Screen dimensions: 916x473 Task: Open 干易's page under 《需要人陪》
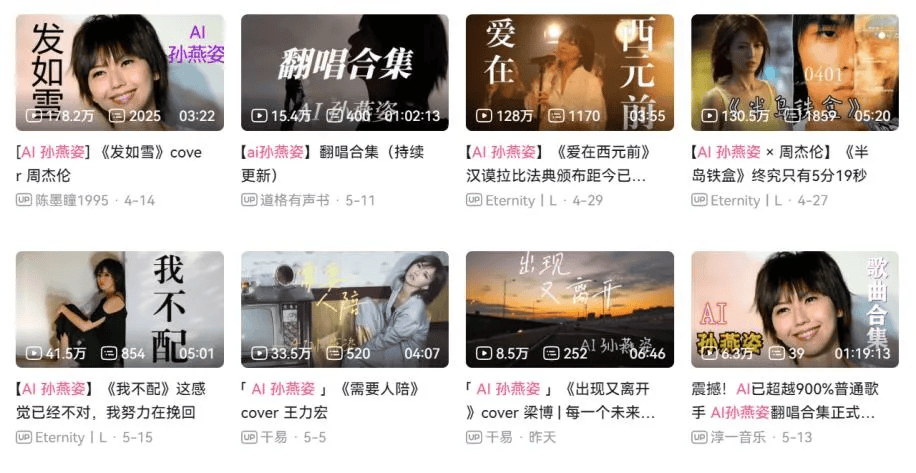(x=273, y=437)
